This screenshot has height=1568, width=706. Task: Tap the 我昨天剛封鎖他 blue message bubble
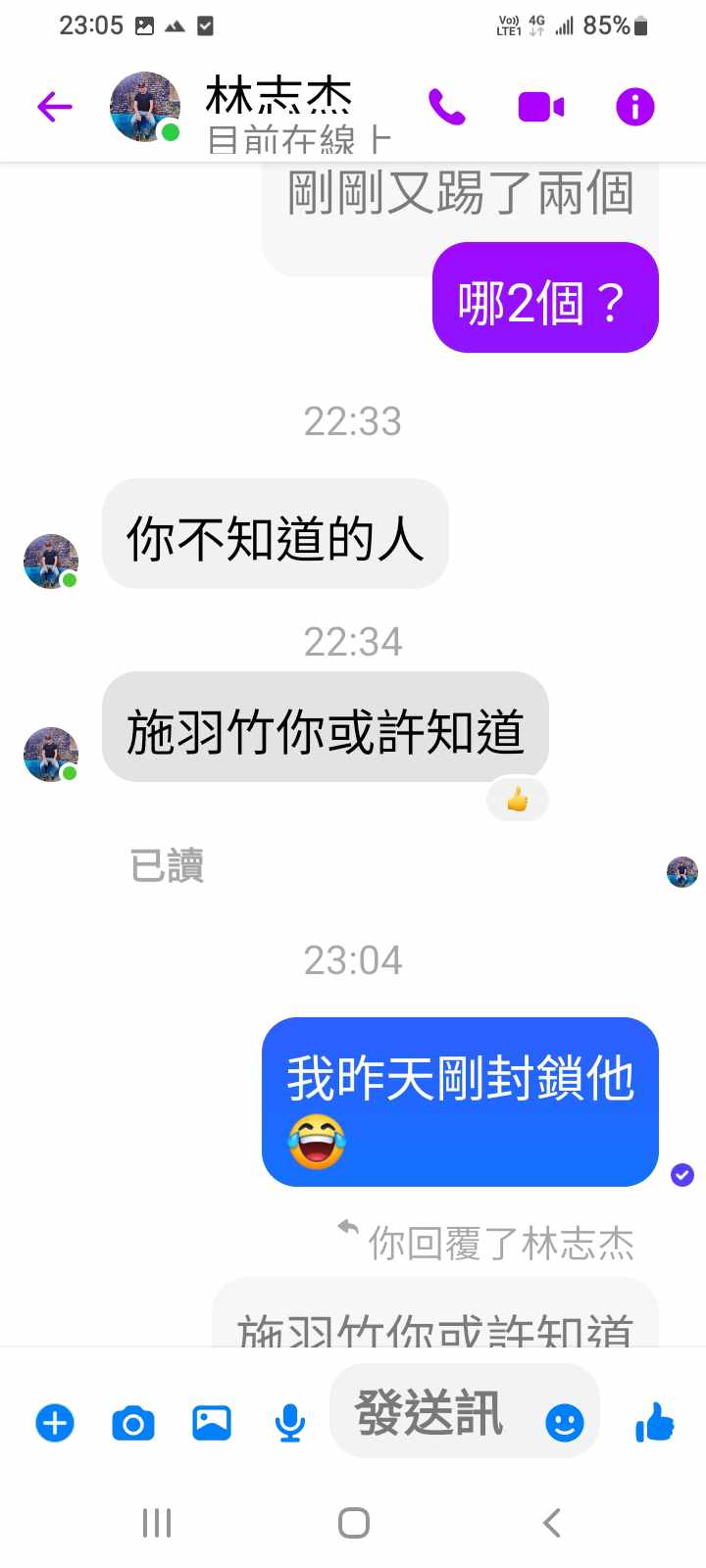click(459, 1102)
